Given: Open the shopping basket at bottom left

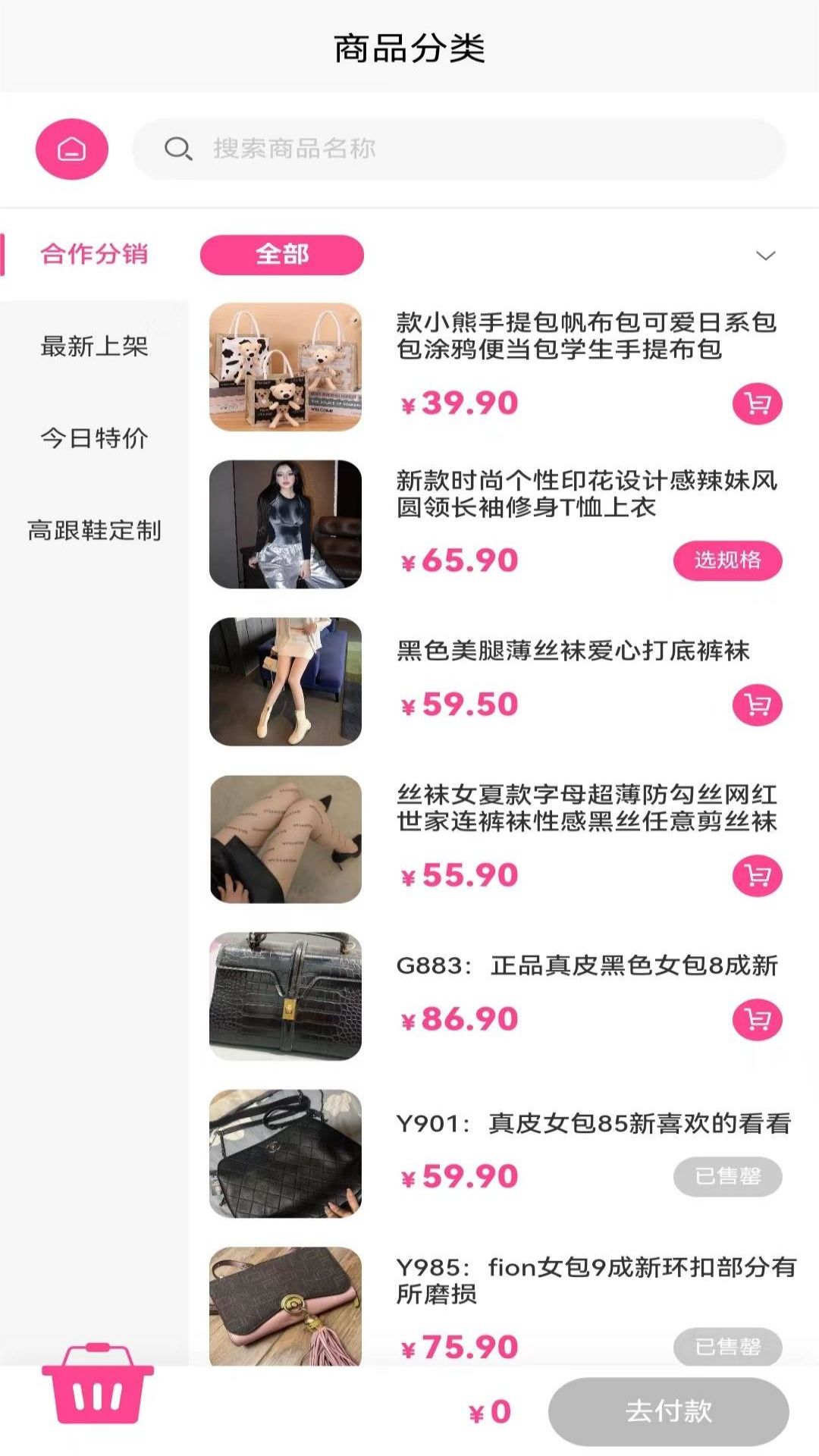Looking at the screenshot, I should tap(99, 1395).
